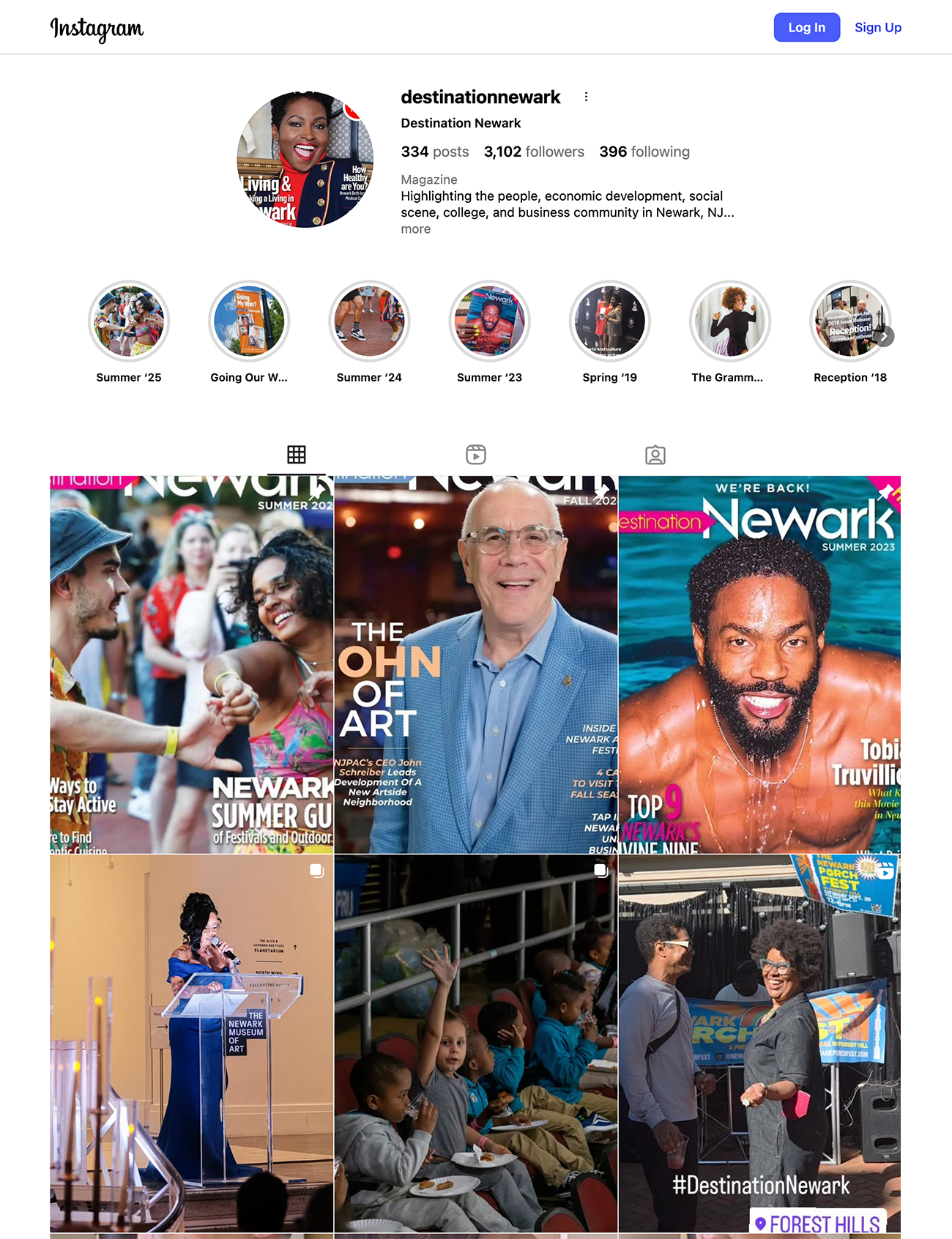Open the #DestinationNewark Forest Hills reel
Image resolution: width=952 pixels, height=1239 pixels.
coord(759,1043)
